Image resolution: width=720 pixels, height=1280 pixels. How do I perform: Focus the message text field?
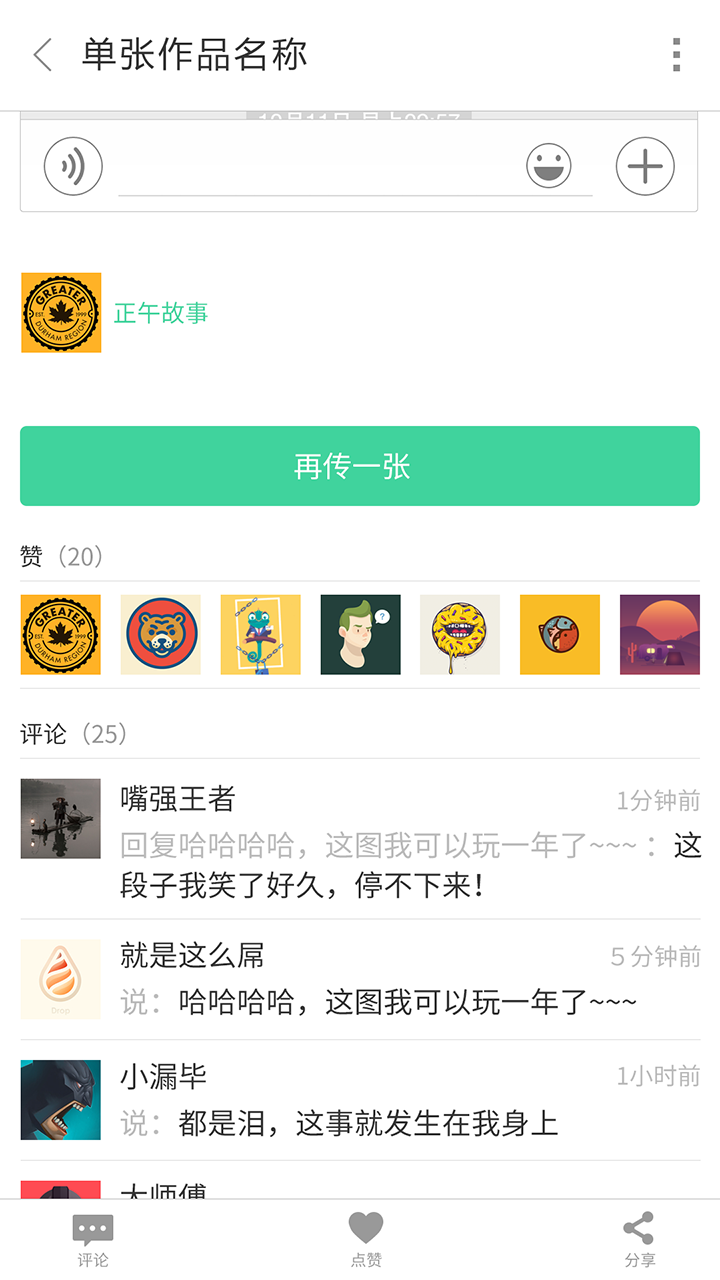pyautogui.click(x=320, y=170)
